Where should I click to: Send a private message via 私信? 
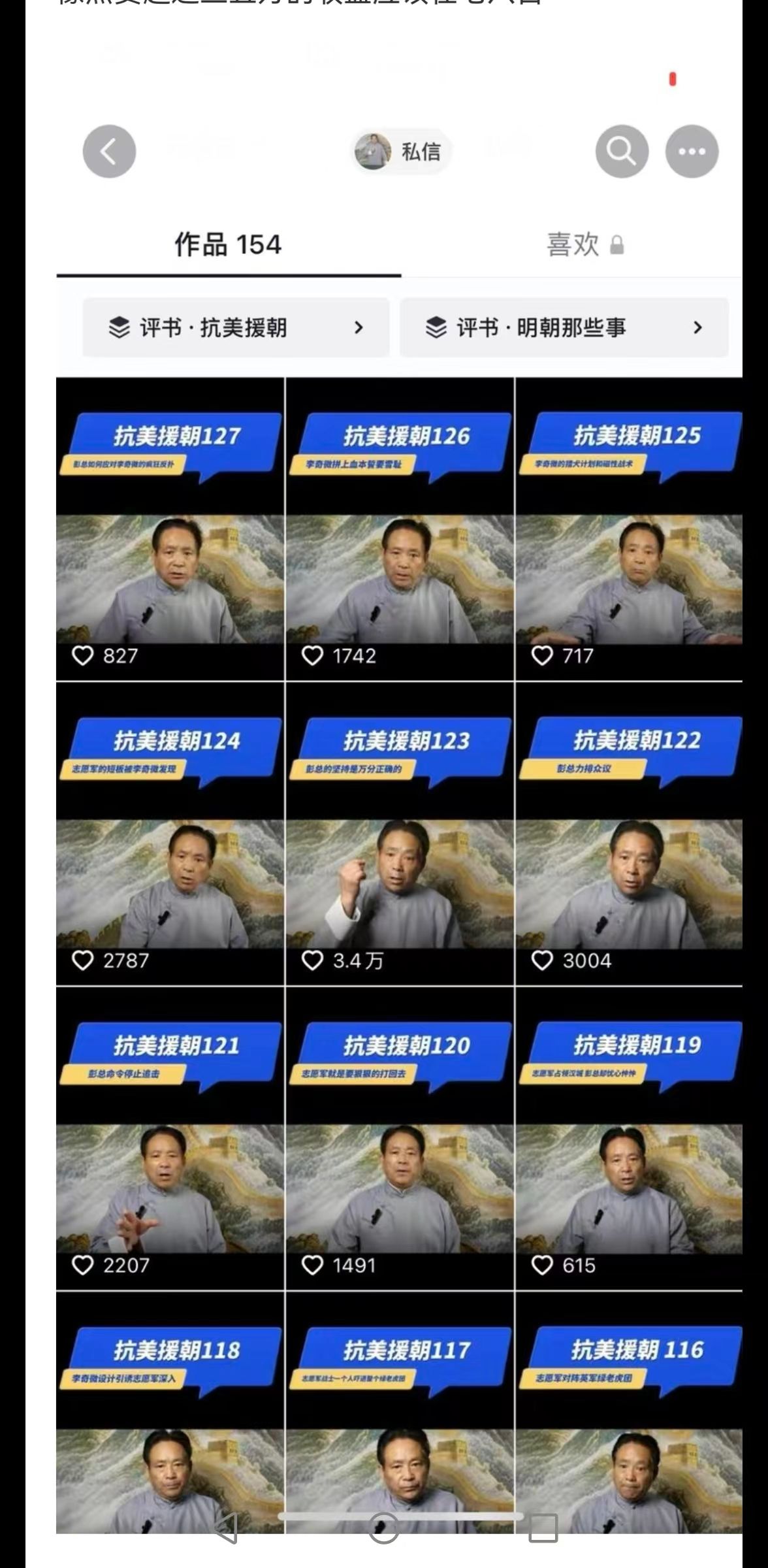click(421, 150)
